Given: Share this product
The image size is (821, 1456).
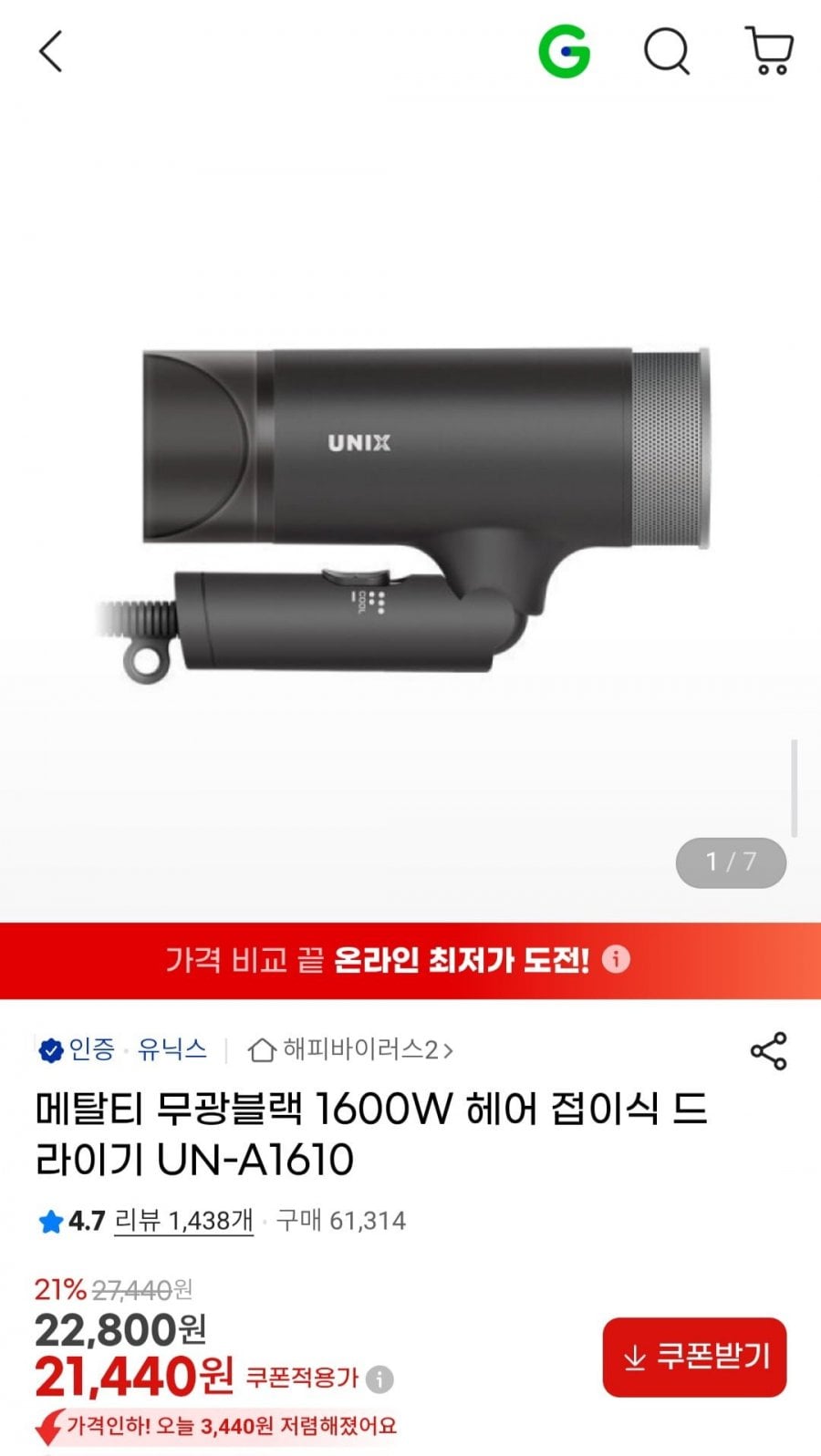Looking at the screenshot, I should [768, 1051].
